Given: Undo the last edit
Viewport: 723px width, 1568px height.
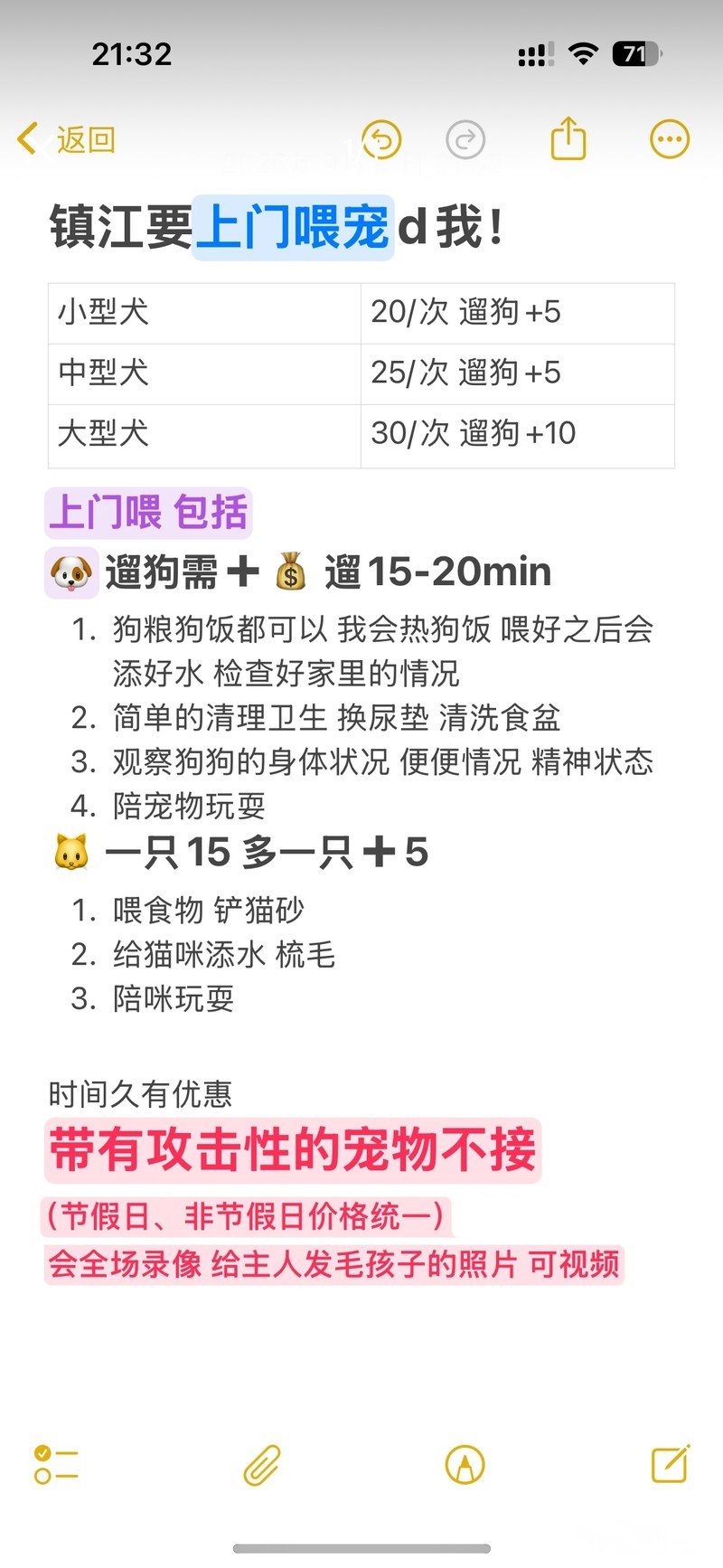Looking at the screenshot, I should (x=381, y=140).
